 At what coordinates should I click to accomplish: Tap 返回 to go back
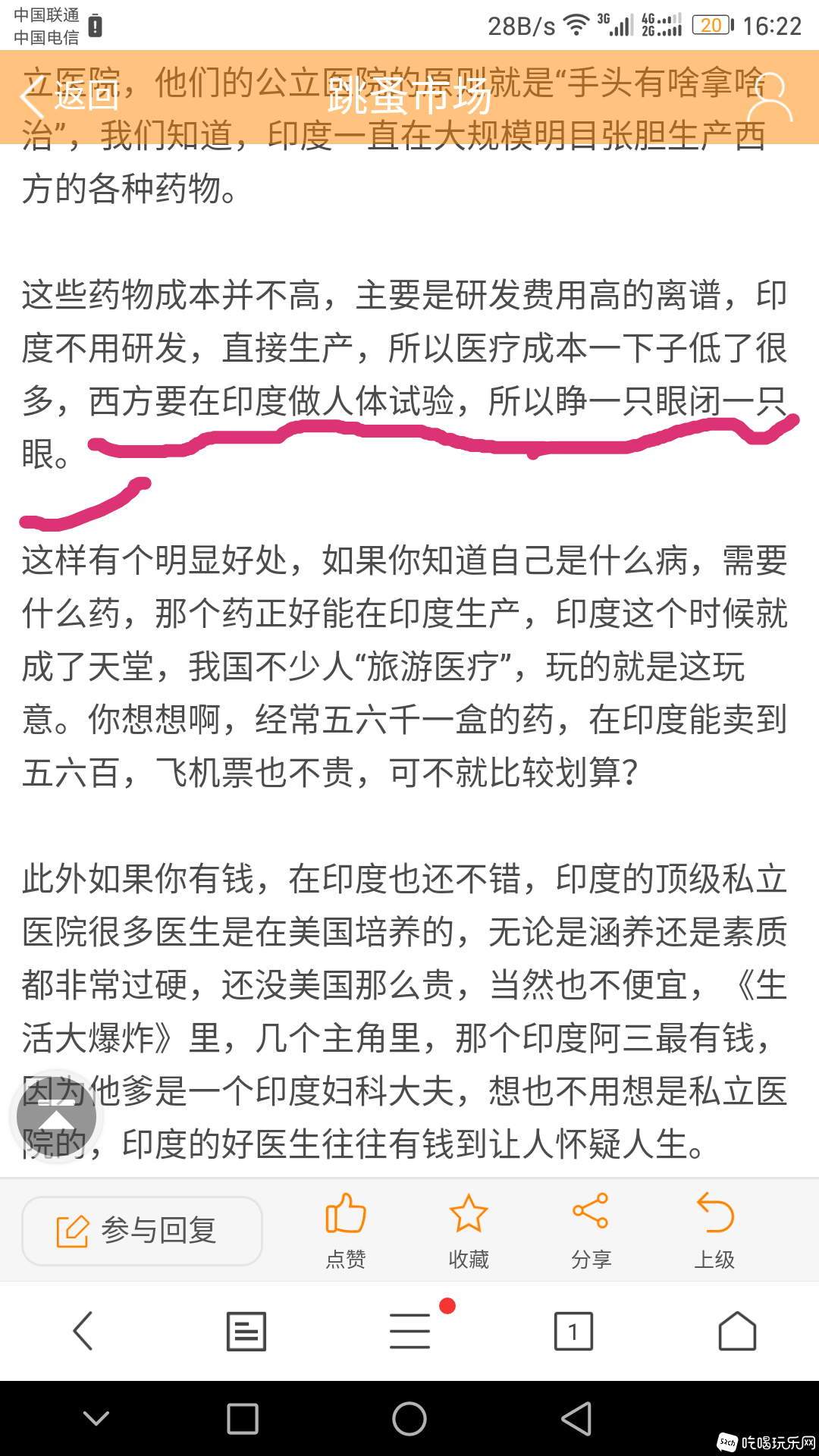click(x=68, y=97)
